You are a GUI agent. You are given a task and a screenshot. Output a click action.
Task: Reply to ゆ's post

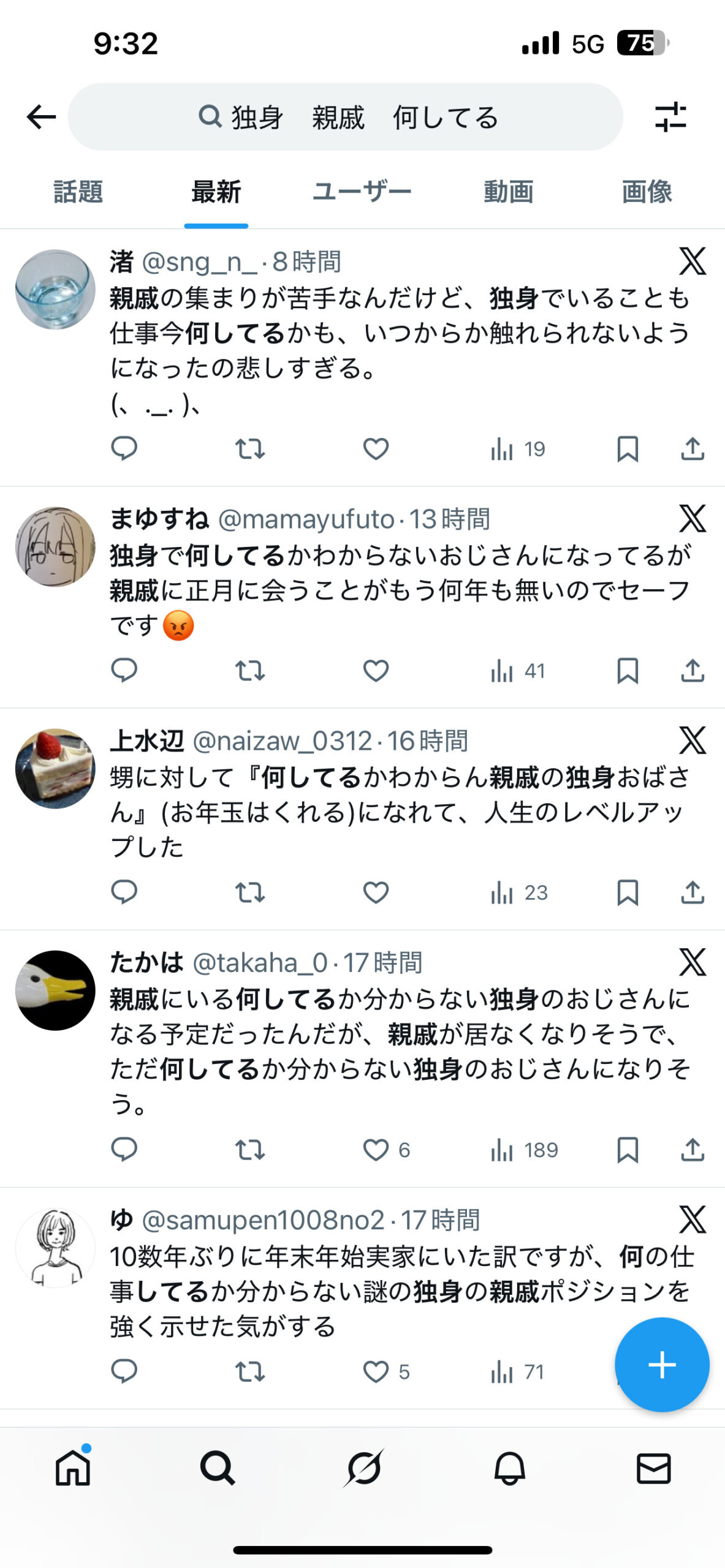[124, 1371]
